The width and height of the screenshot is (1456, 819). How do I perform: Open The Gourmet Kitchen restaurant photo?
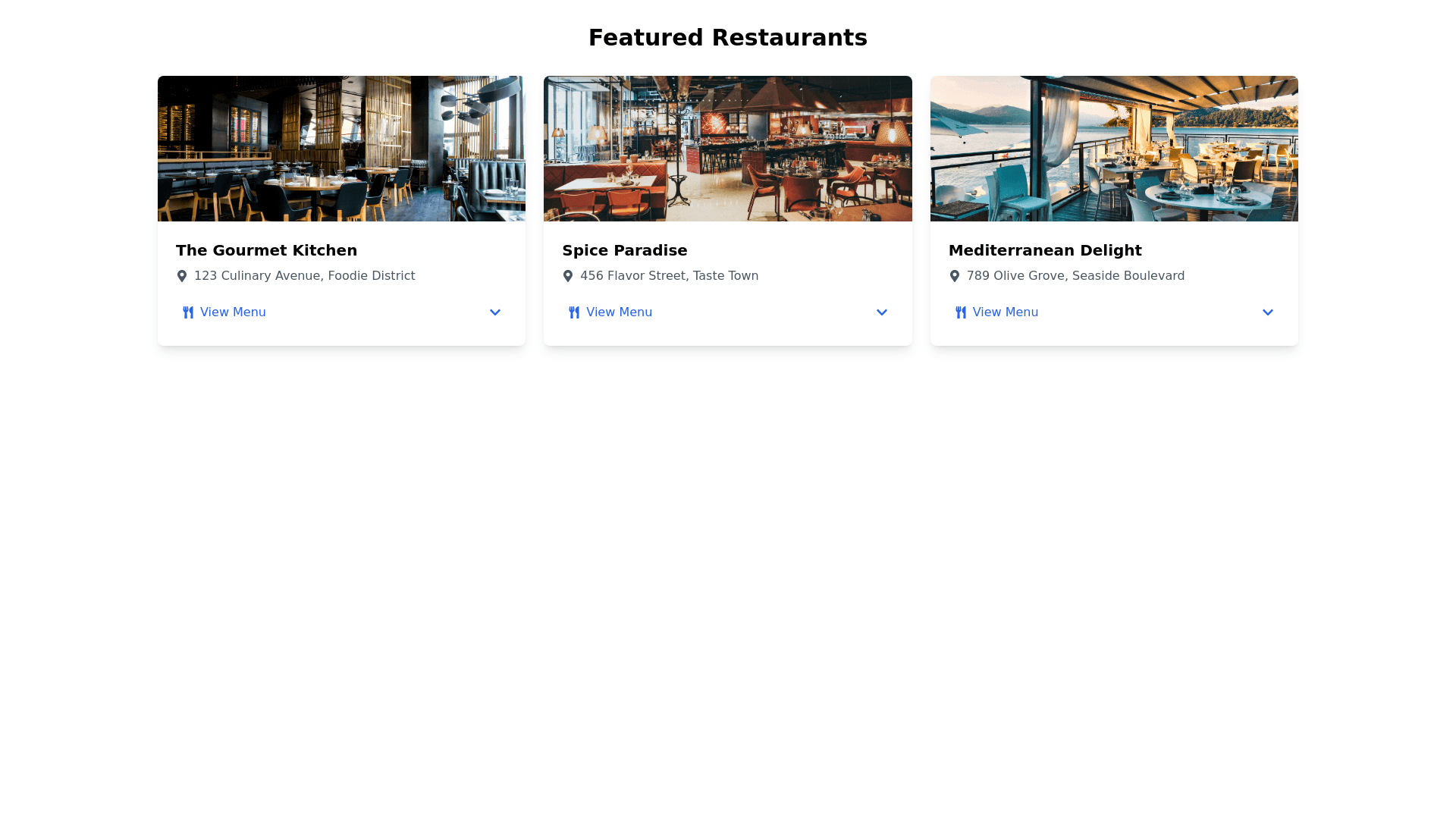(x=341, y=149)
